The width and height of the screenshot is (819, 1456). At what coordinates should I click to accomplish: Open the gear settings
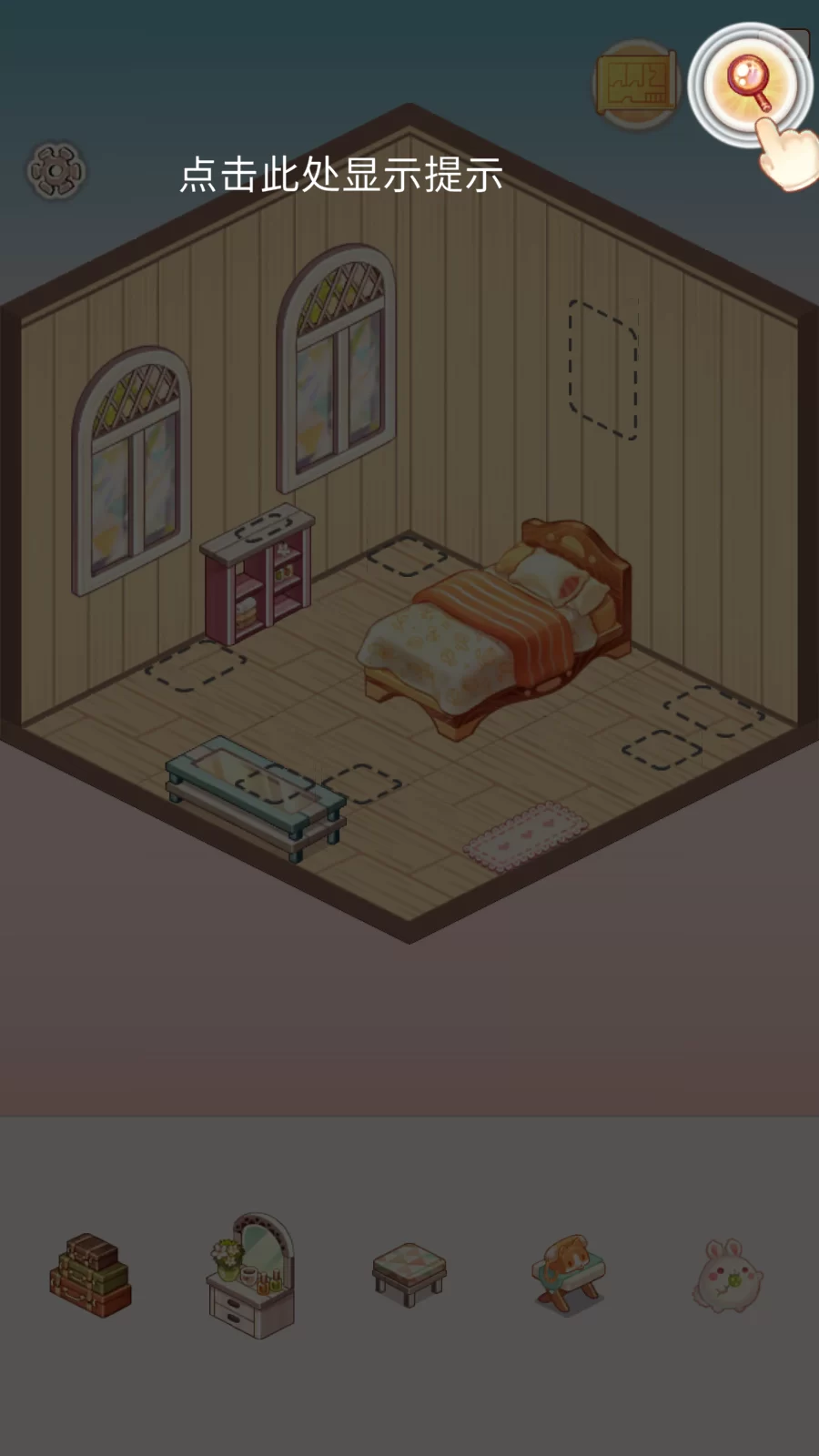56,170
